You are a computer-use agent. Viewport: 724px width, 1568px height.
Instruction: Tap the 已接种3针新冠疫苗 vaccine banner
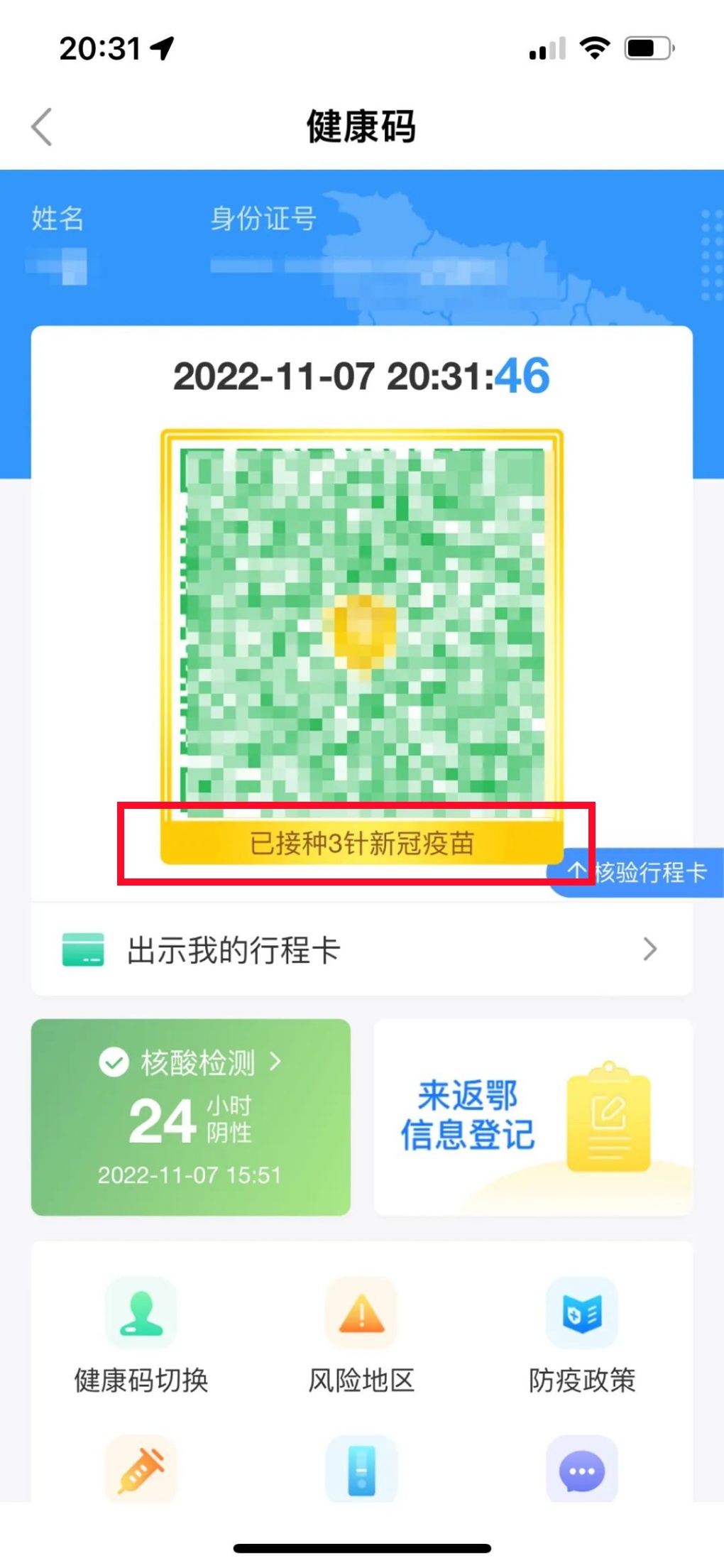[361, 844]
